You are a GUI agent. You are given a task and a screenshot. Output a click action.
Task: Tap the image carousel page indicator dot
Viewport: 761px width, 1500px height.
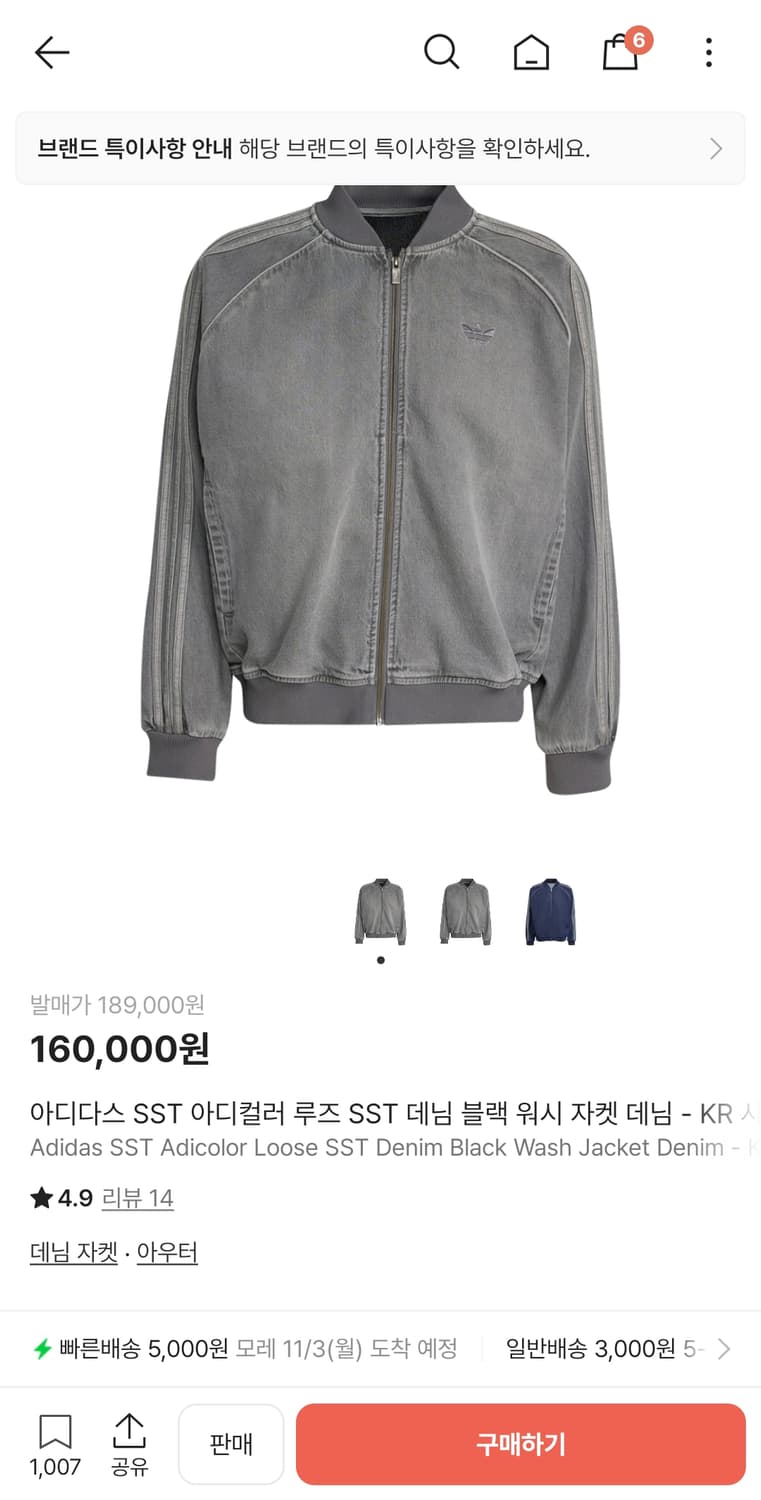tap(380, 958)
